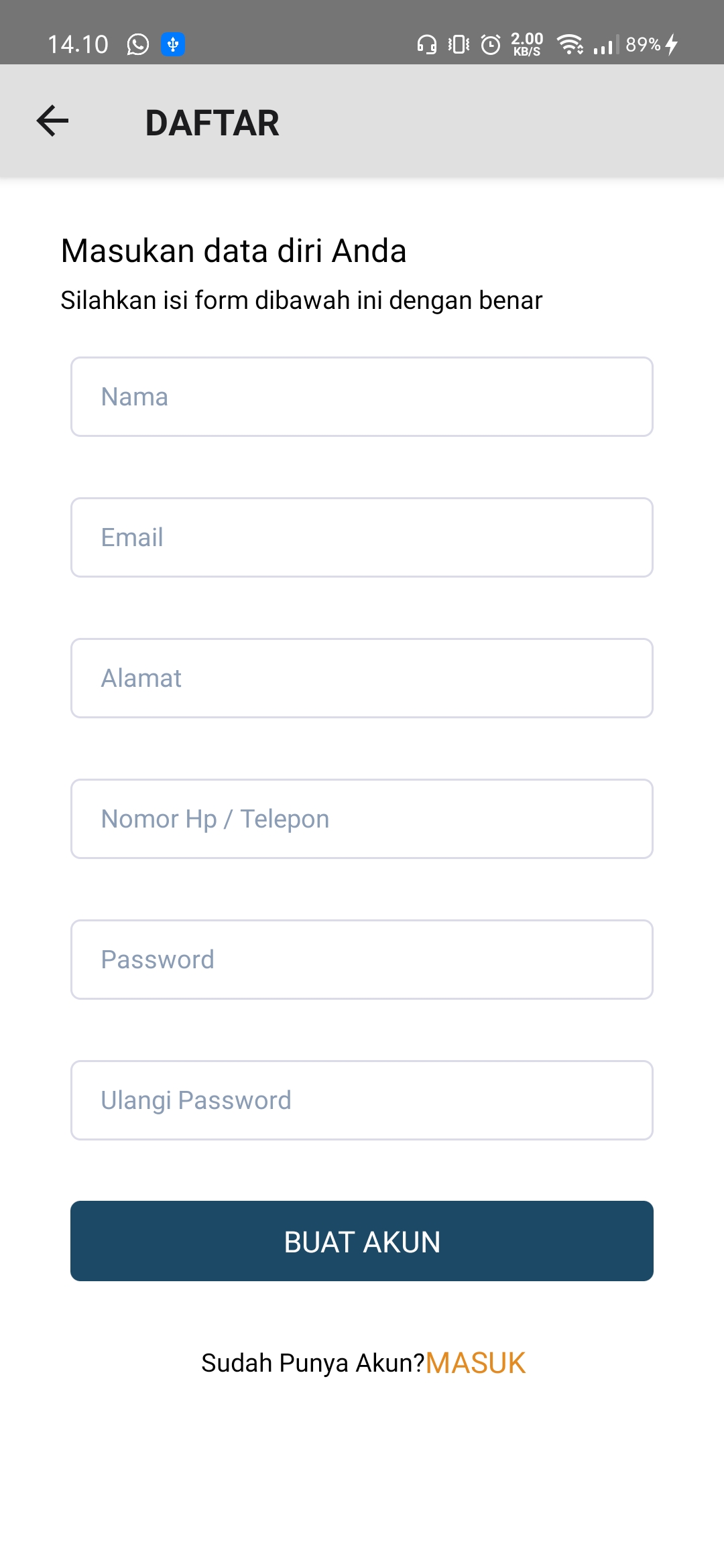
Task: Click the headset icon in the status bar
Action: click(x=424, y=44)
